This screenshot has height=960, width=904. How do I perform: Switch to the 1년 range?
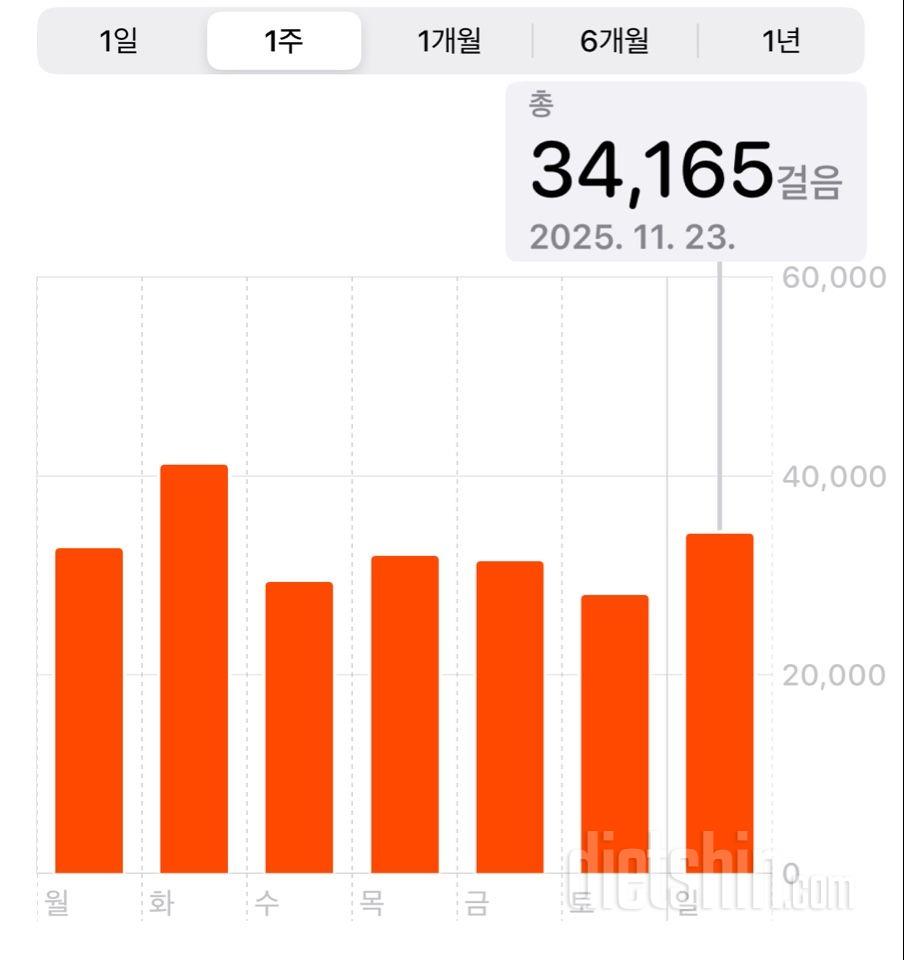point(780,41)
